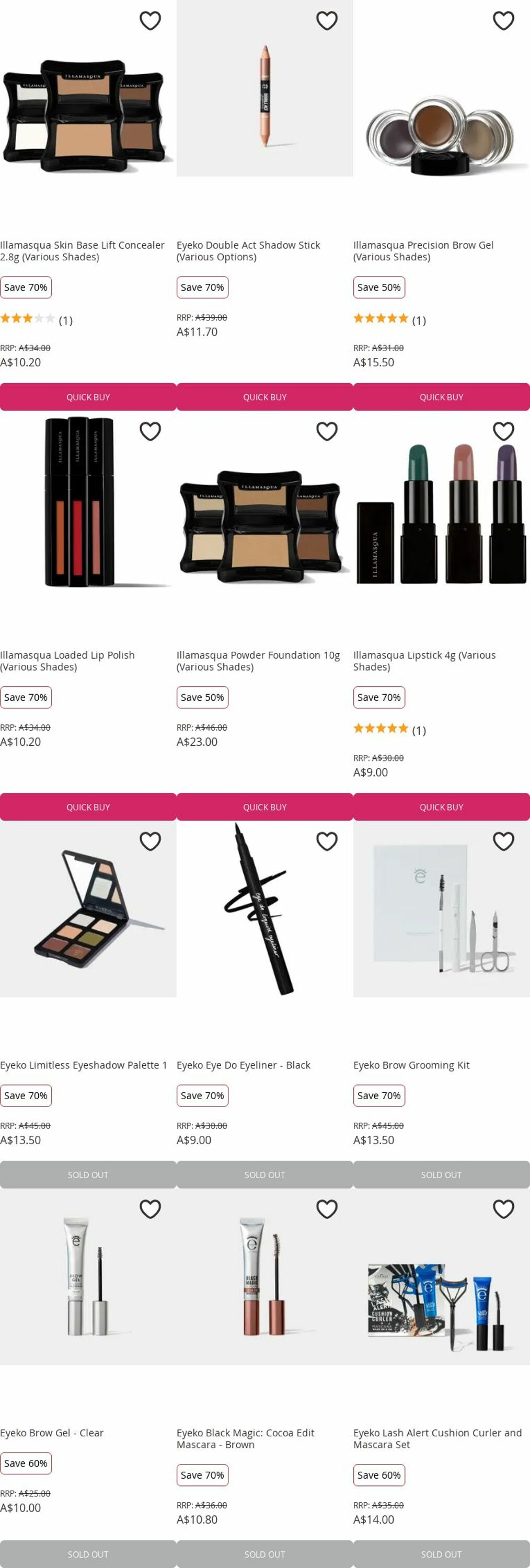530x1568 pixels.
Task: Quick buy Illamasqua Lipstick 4g
Action: [x=441, y=806]
